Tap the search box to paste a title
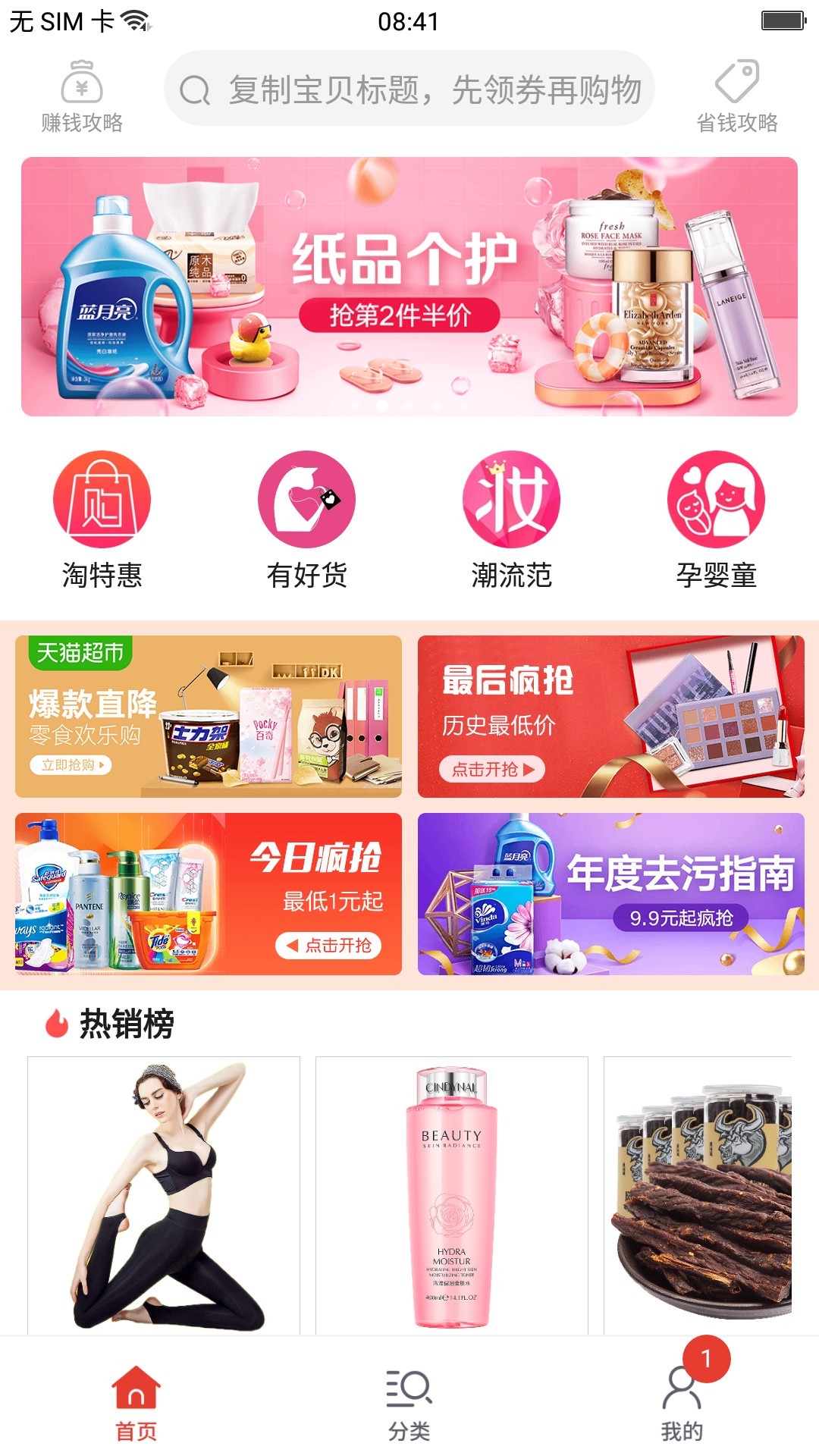This screenshot has width=819, height=1456. pos(409,89)
